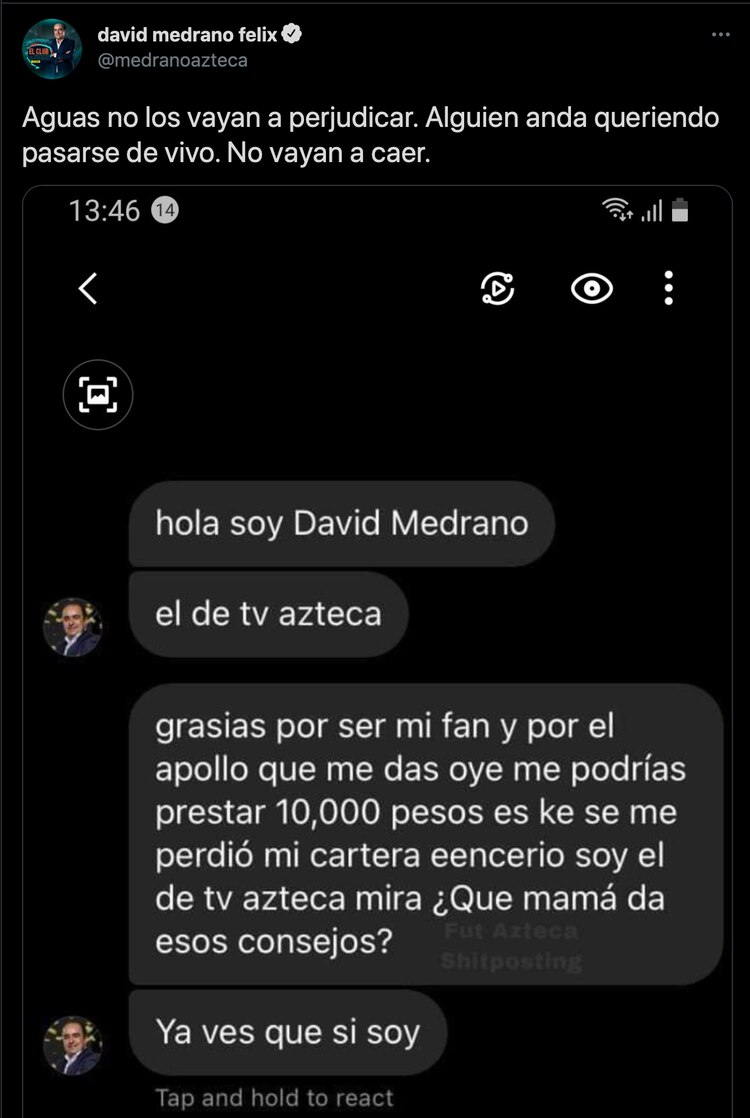Open the sender's small avatar beside 'el de tv azteca'

coord(72,627)
